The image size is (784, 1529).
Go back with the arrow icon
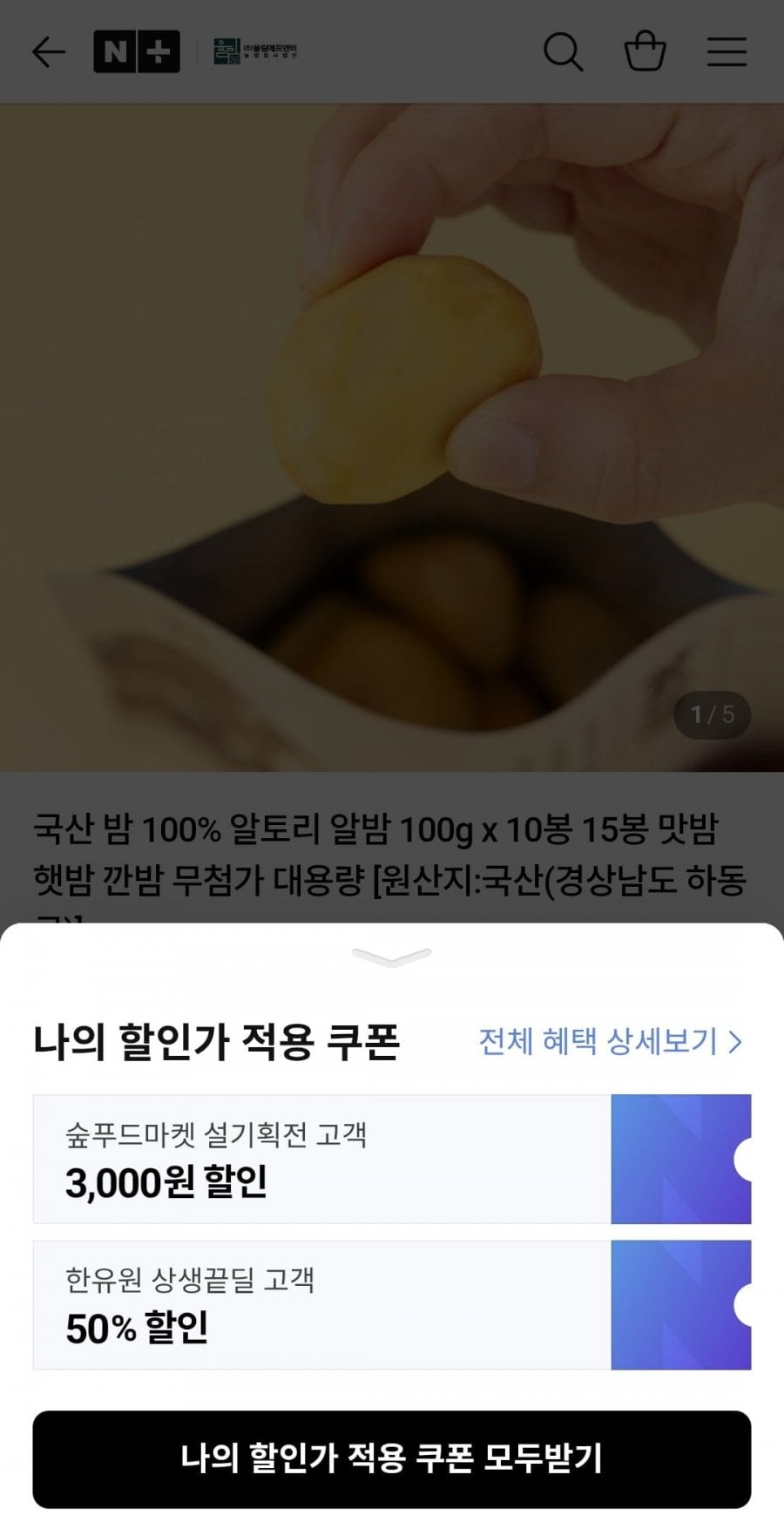coord(49,52)
